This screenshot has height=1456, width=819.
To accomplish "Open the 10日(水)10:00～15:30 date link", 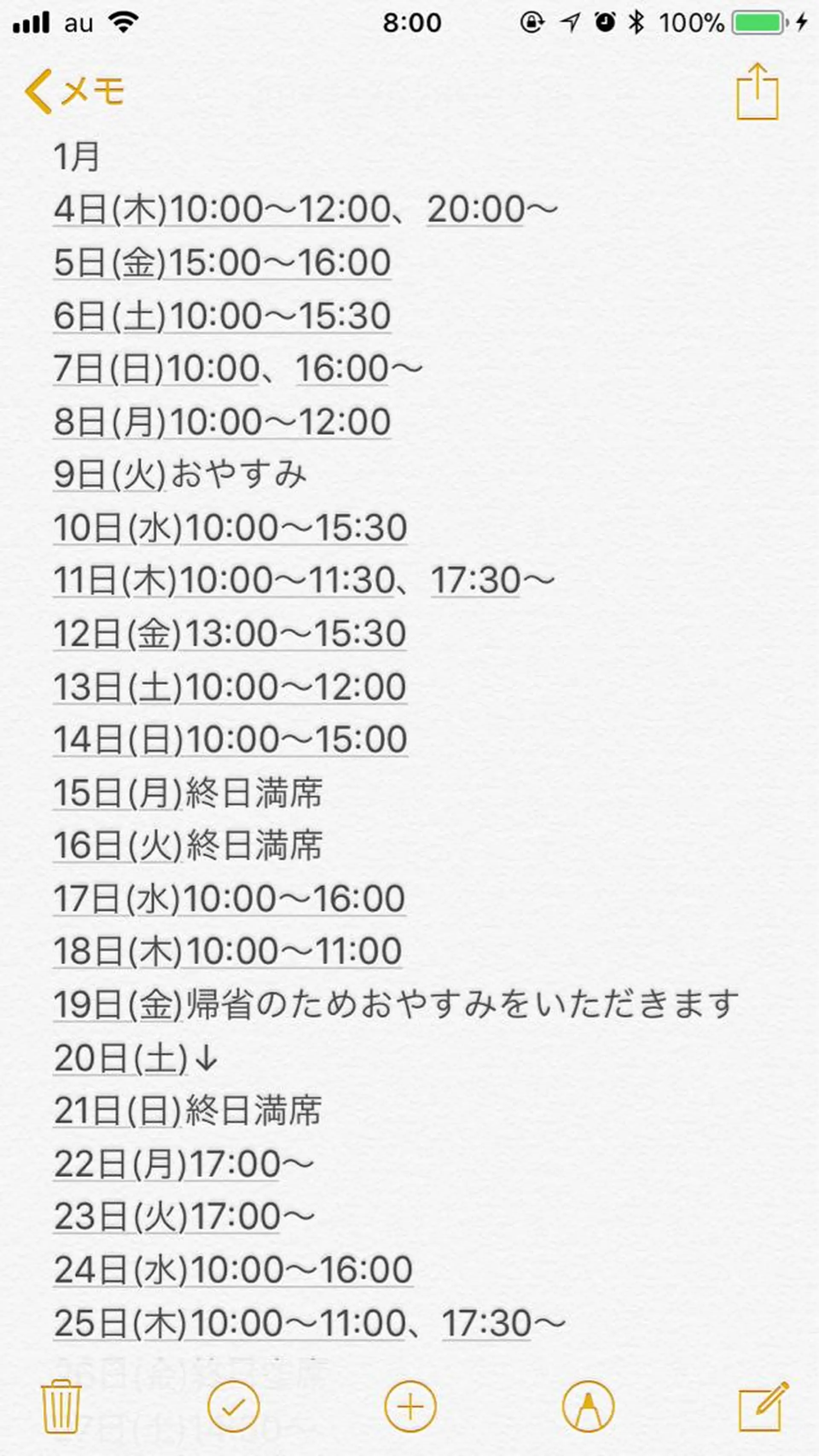I will [x=229, y=528].
